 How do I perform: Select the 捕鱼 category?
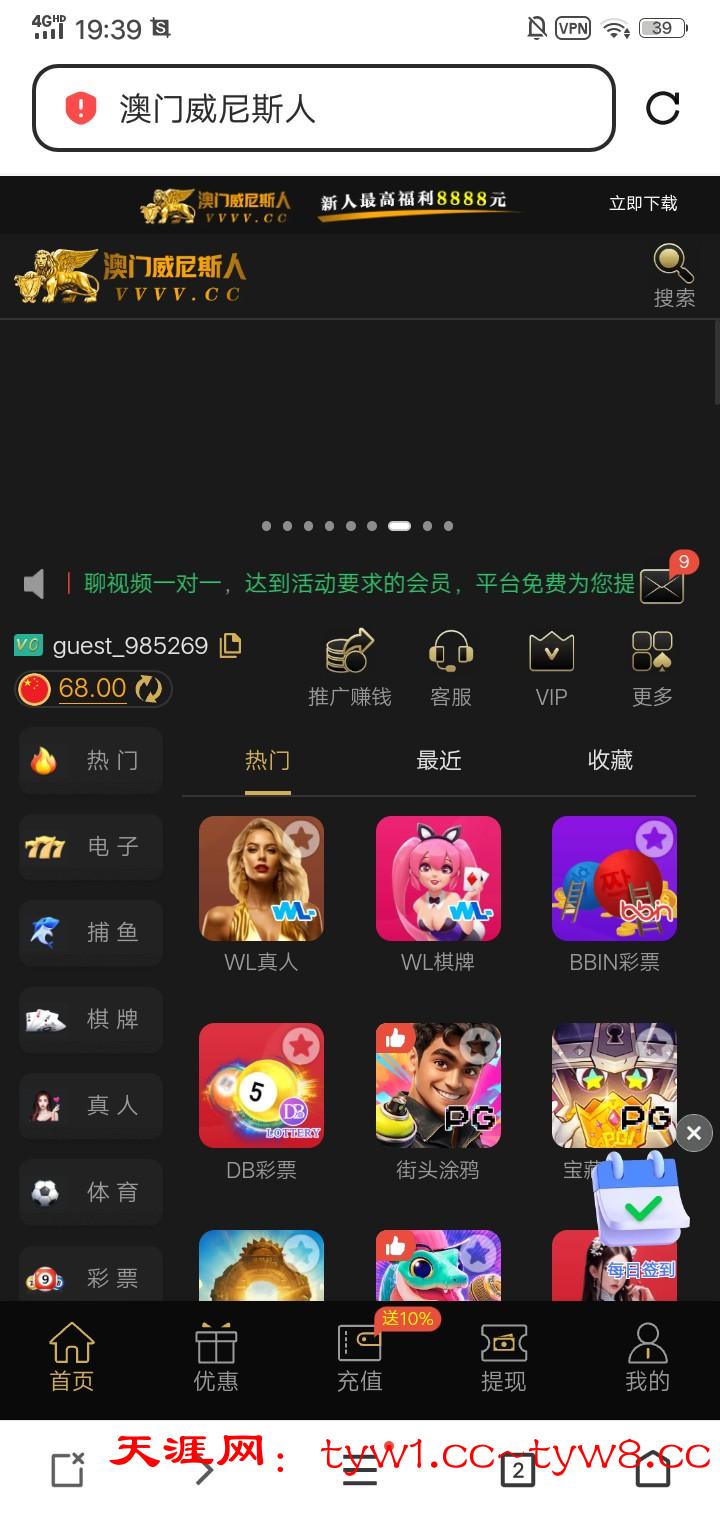(x=91, y=933)
